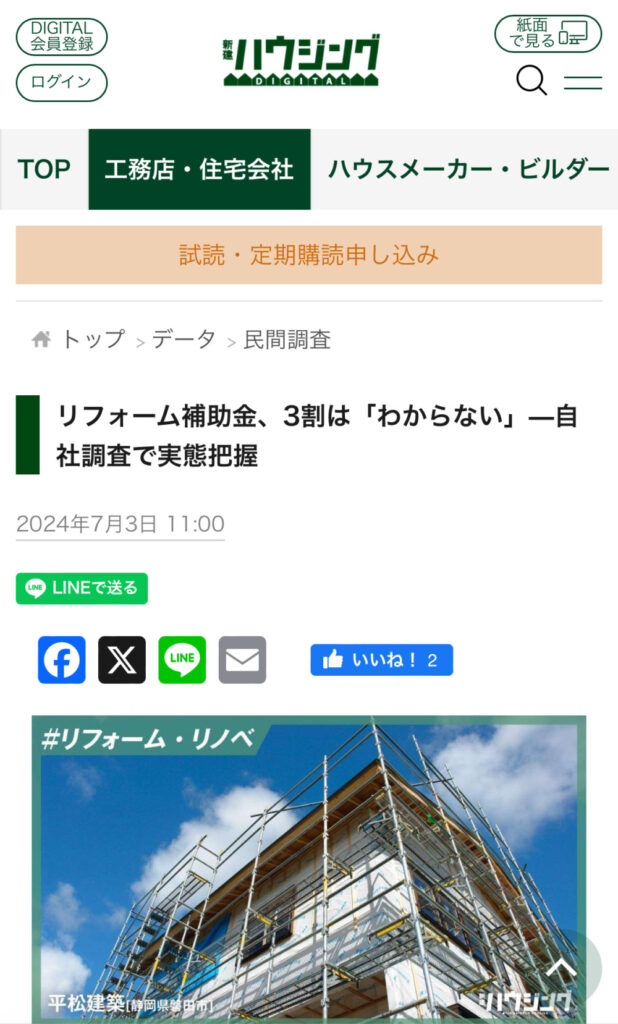Share the article by email

pos(242,660)
